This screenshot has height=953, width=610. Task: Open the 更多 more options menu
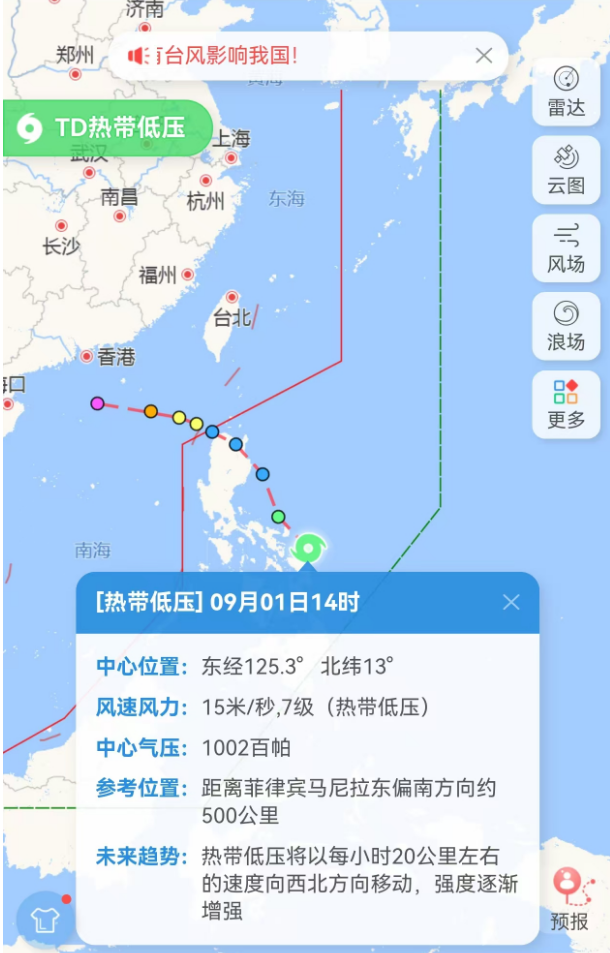tap(566, 404)
